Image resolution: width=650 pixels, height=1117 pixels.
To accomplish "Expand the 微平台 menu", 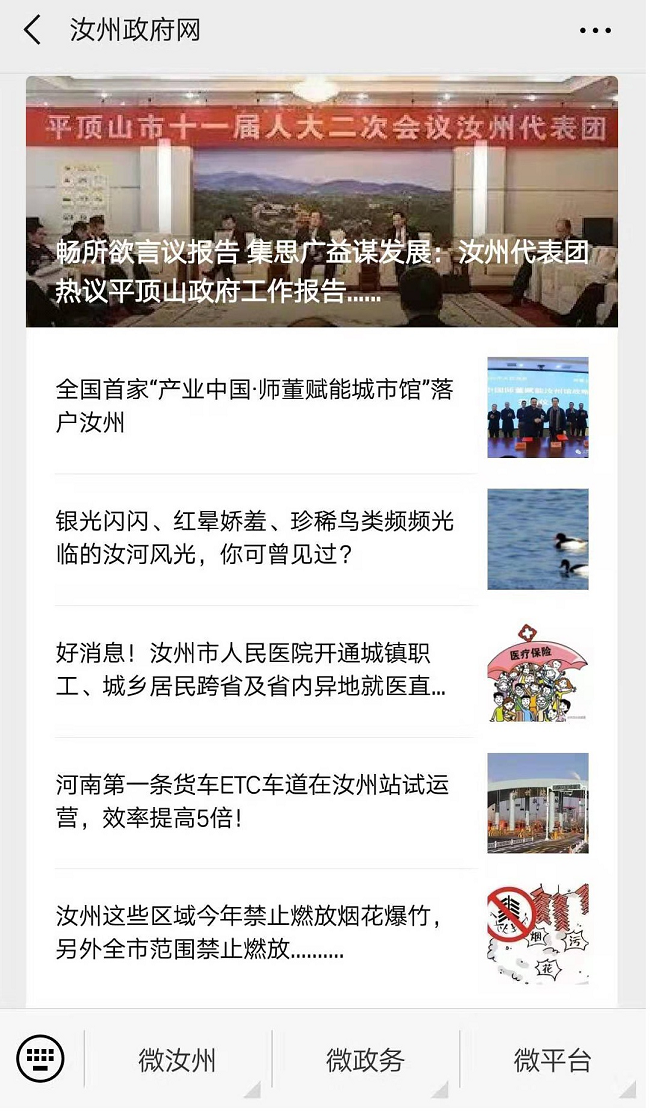I will tap(552, 1060).
